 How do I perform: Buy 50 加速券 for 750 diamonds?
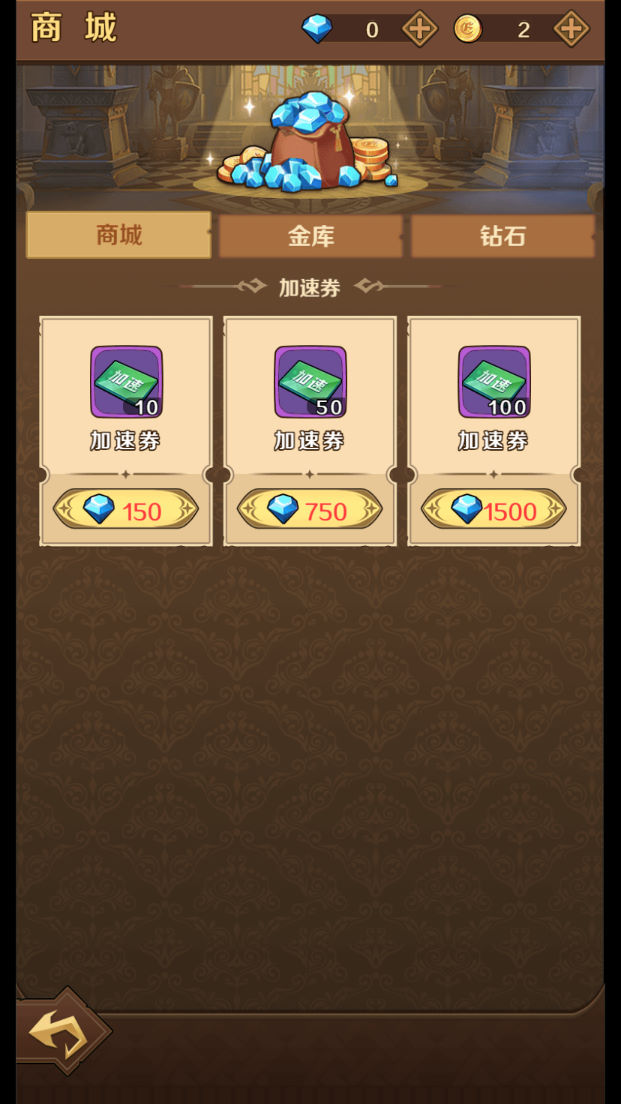point(310,511)
